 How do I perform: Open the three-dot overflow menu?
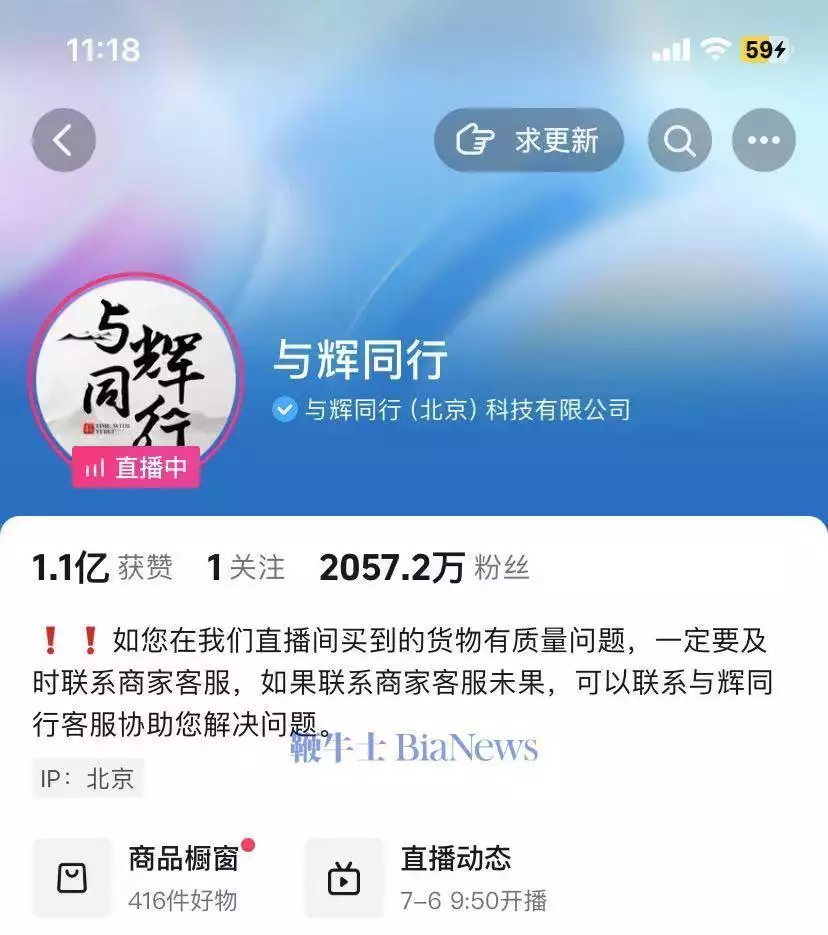click(x=763, y=141)
